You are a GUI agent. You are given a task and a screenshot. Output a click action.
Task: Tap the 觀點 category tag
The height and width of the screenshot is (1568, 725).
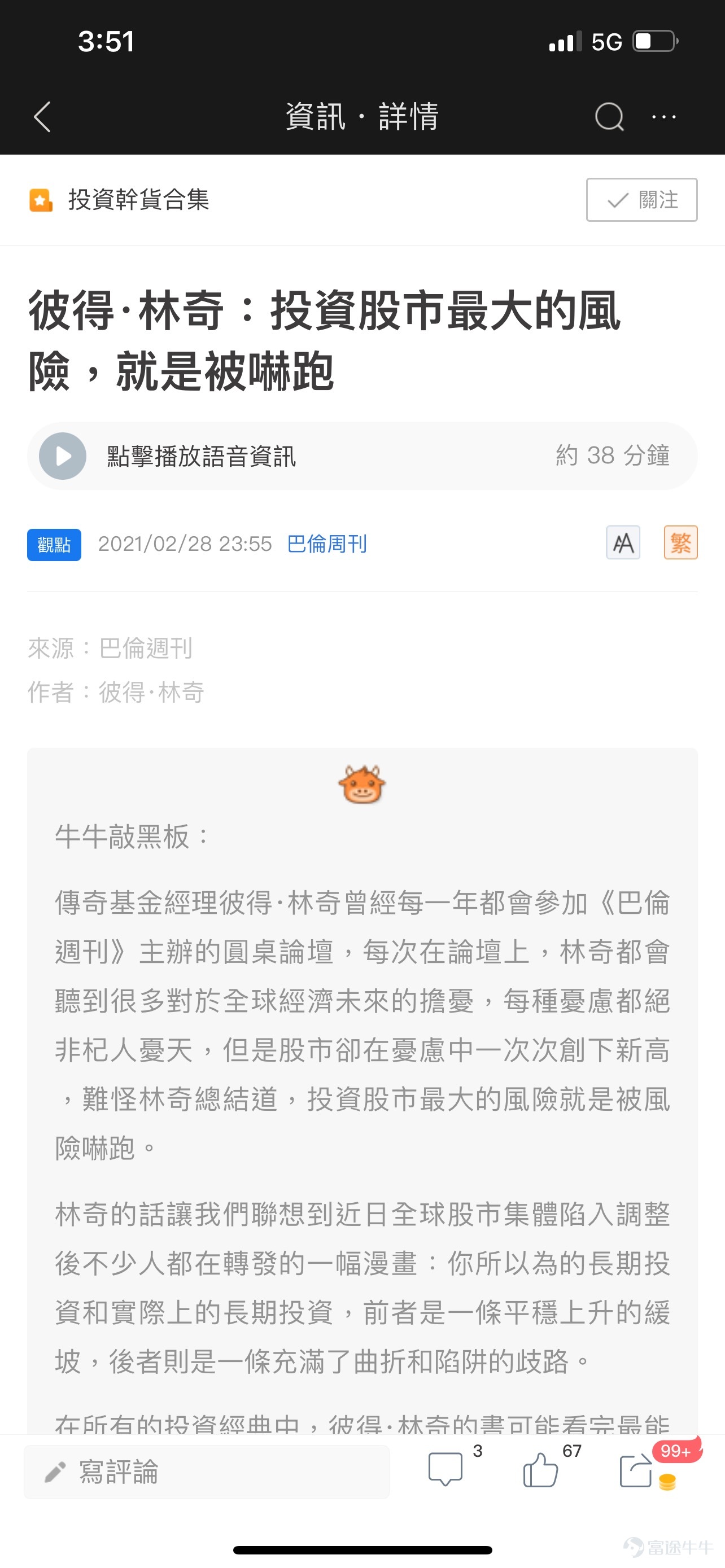pos(54,544)
